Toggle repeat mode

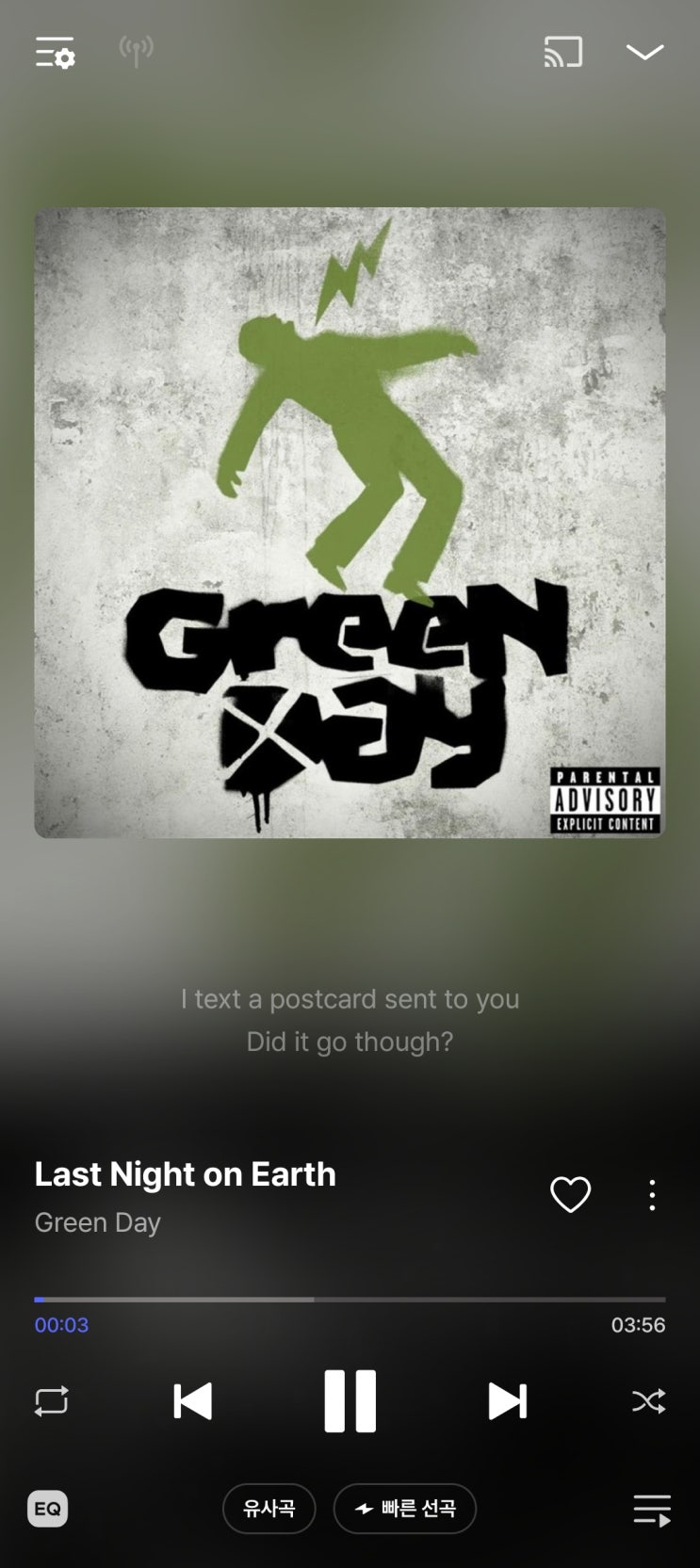point(52,1401)
